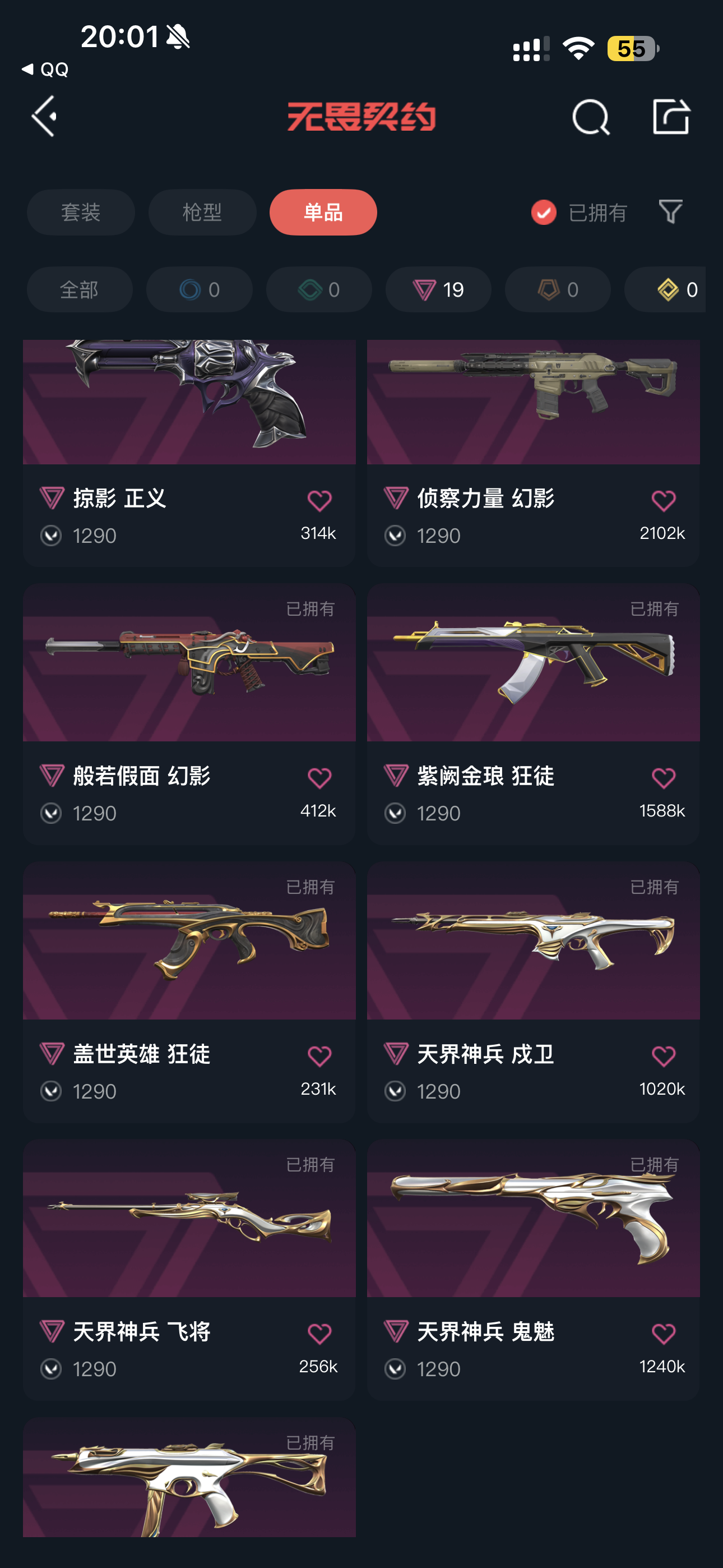Viewport: 723px width, 1568px height.
Task: Open the search icon
Action: pyautogui.click(x=590, y=117)
